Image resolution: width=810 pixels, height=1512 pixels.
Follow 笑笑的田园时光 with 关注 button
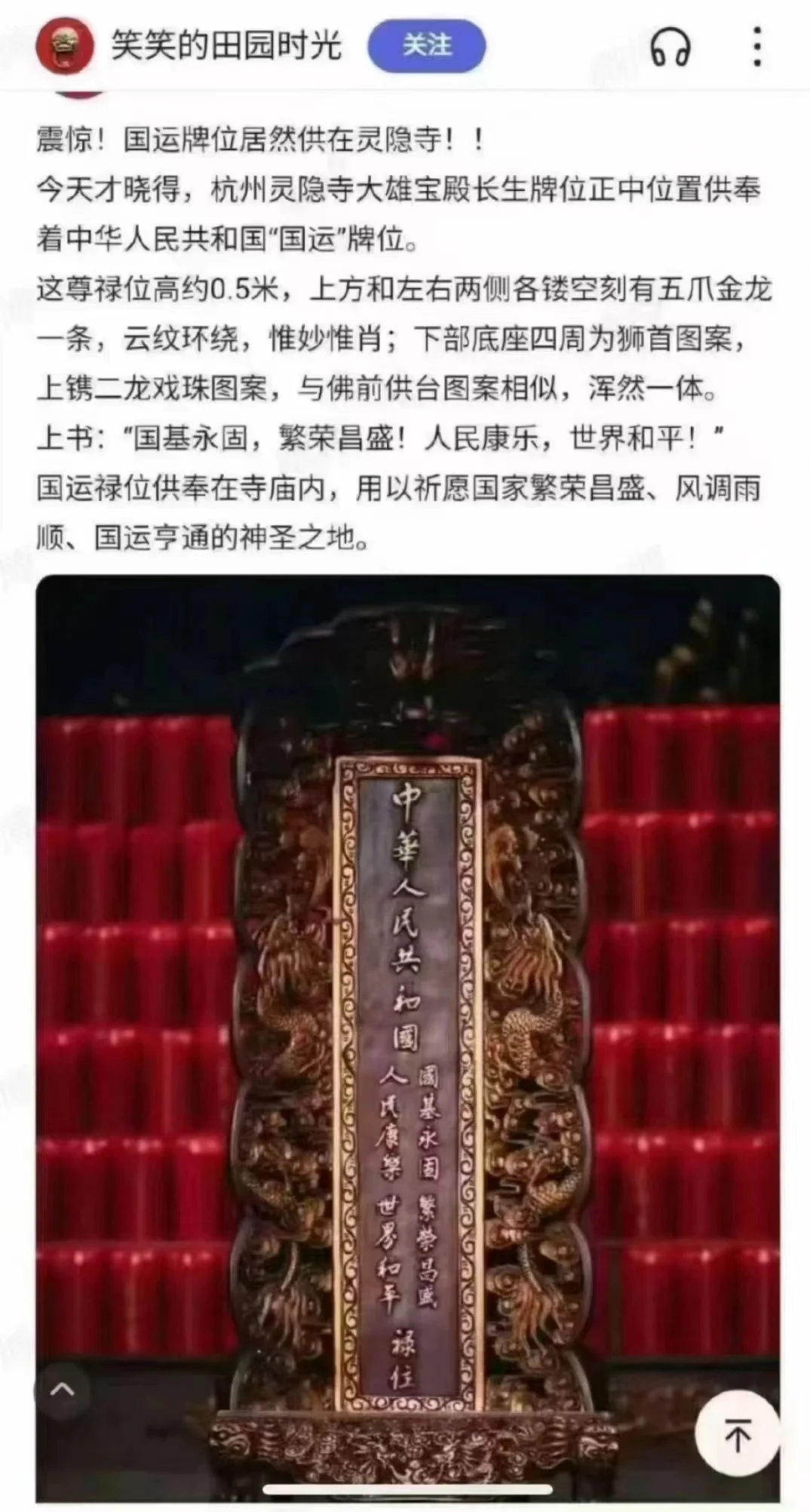tap(426, 45)
